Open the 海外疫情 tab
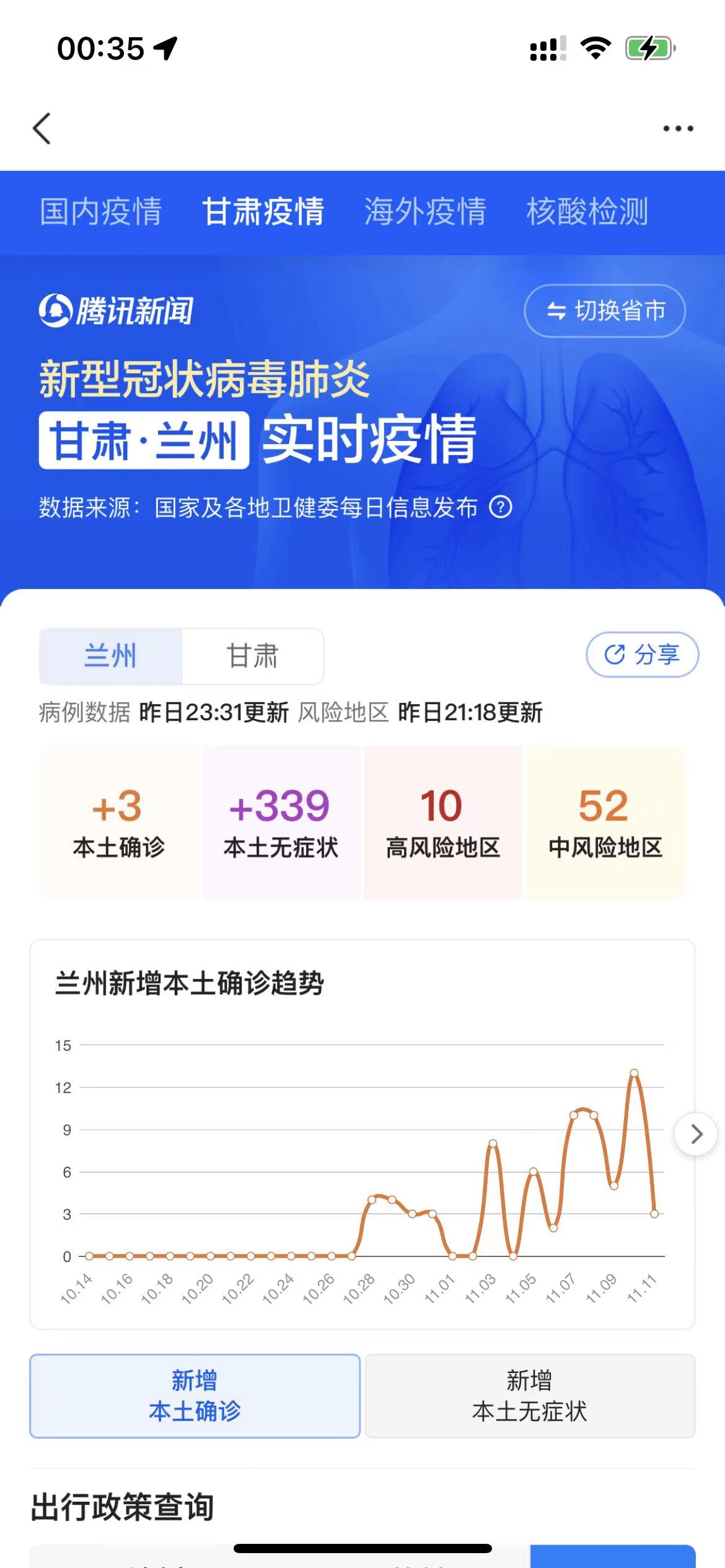 (425, 211)
